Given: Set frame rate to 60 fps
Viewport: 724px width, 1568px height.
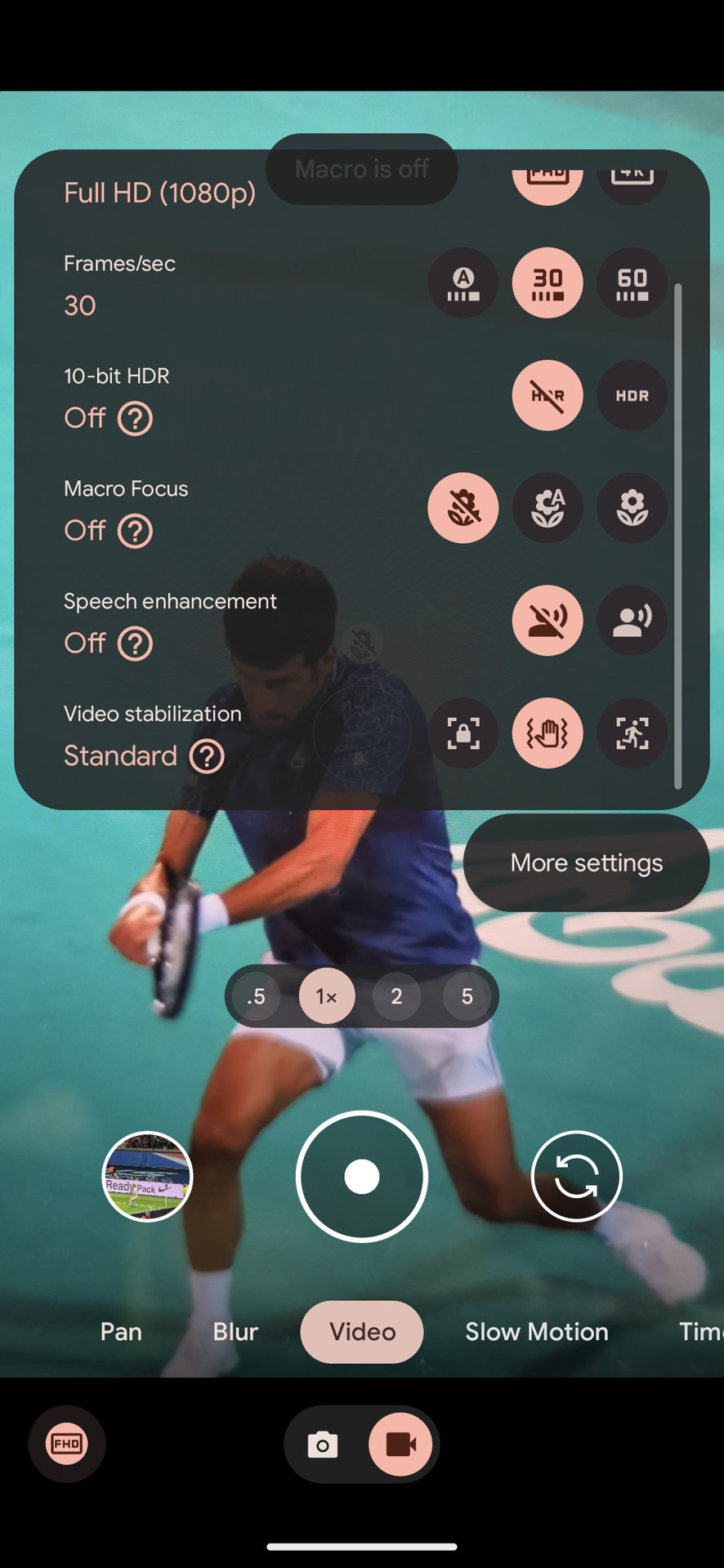Looking at the screenshot, I should coord(632,283).
